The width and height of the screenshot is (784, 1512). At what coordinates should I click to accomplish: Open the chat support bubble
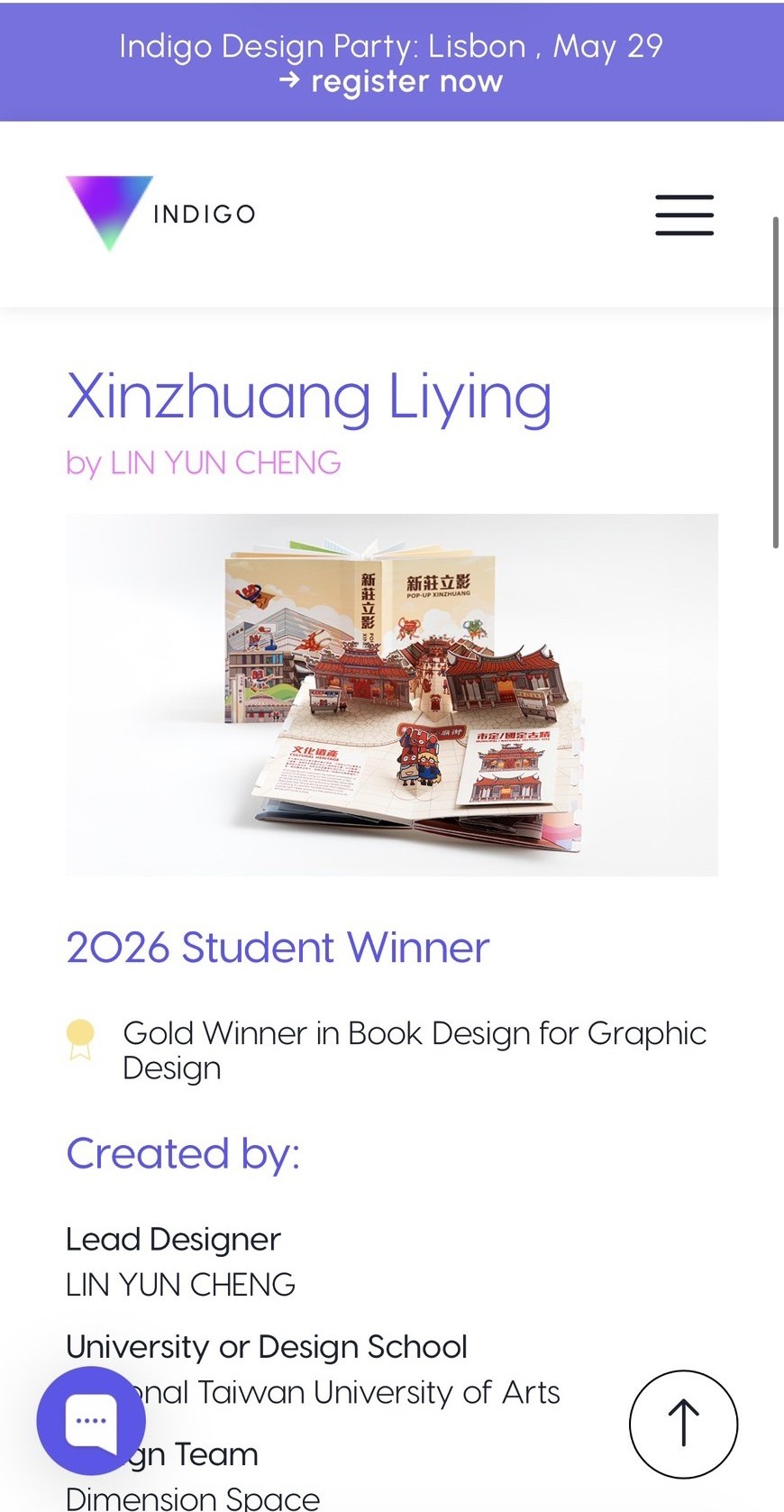pos(91,1420)
